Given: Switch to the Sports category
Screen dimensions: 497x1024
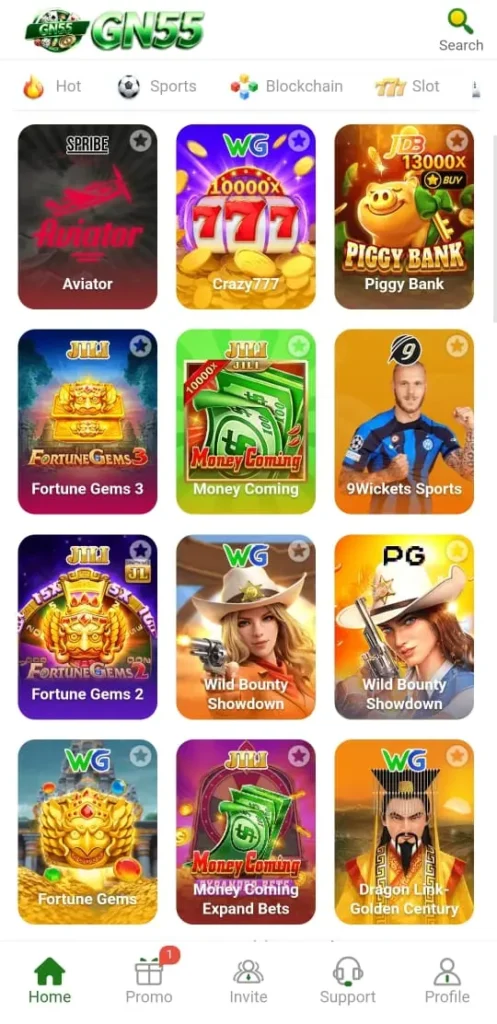Looking at the screenshot, I should 157,86.
